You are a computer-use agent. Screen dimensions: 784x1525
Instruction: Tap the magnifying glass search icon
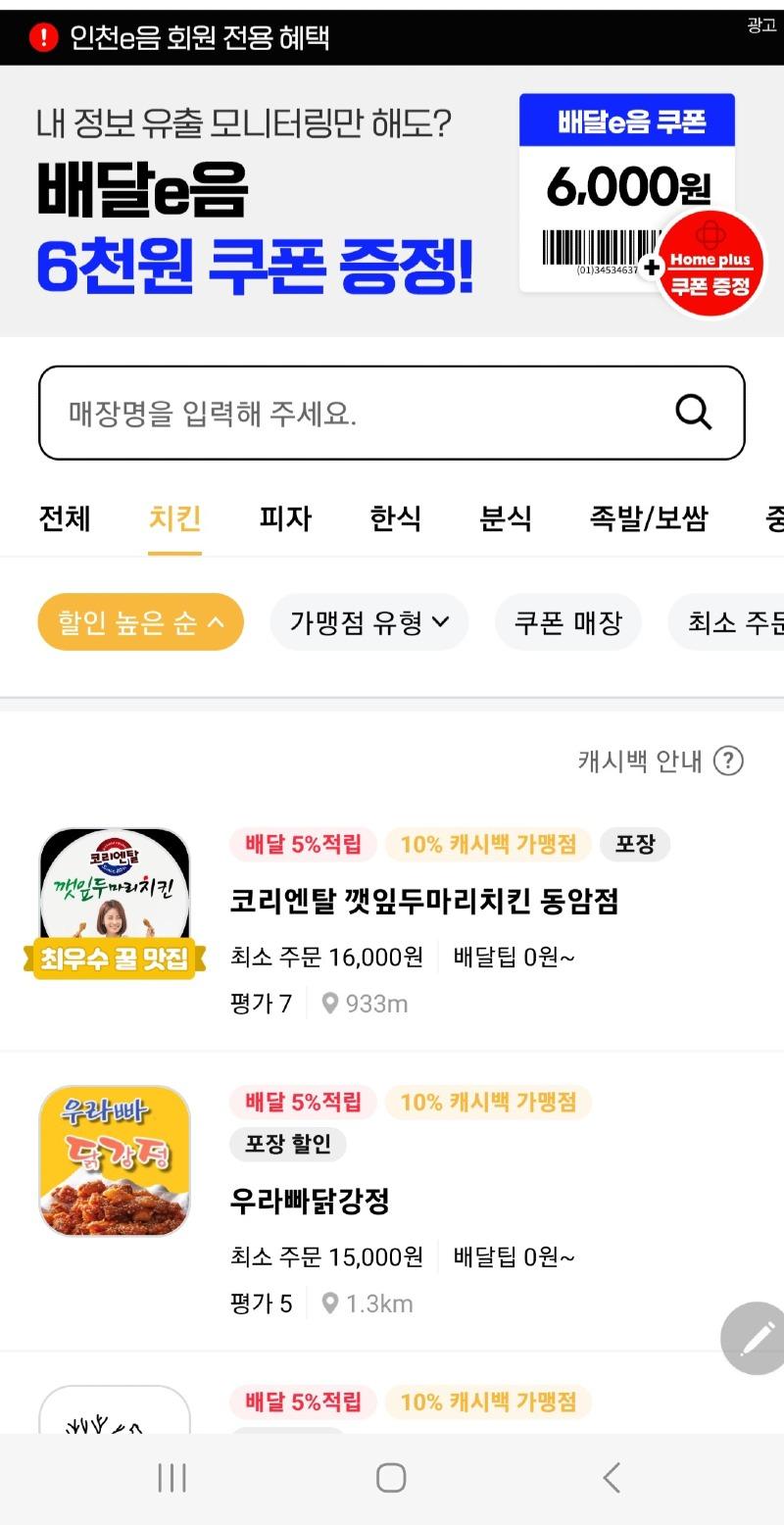click(693, 413)
